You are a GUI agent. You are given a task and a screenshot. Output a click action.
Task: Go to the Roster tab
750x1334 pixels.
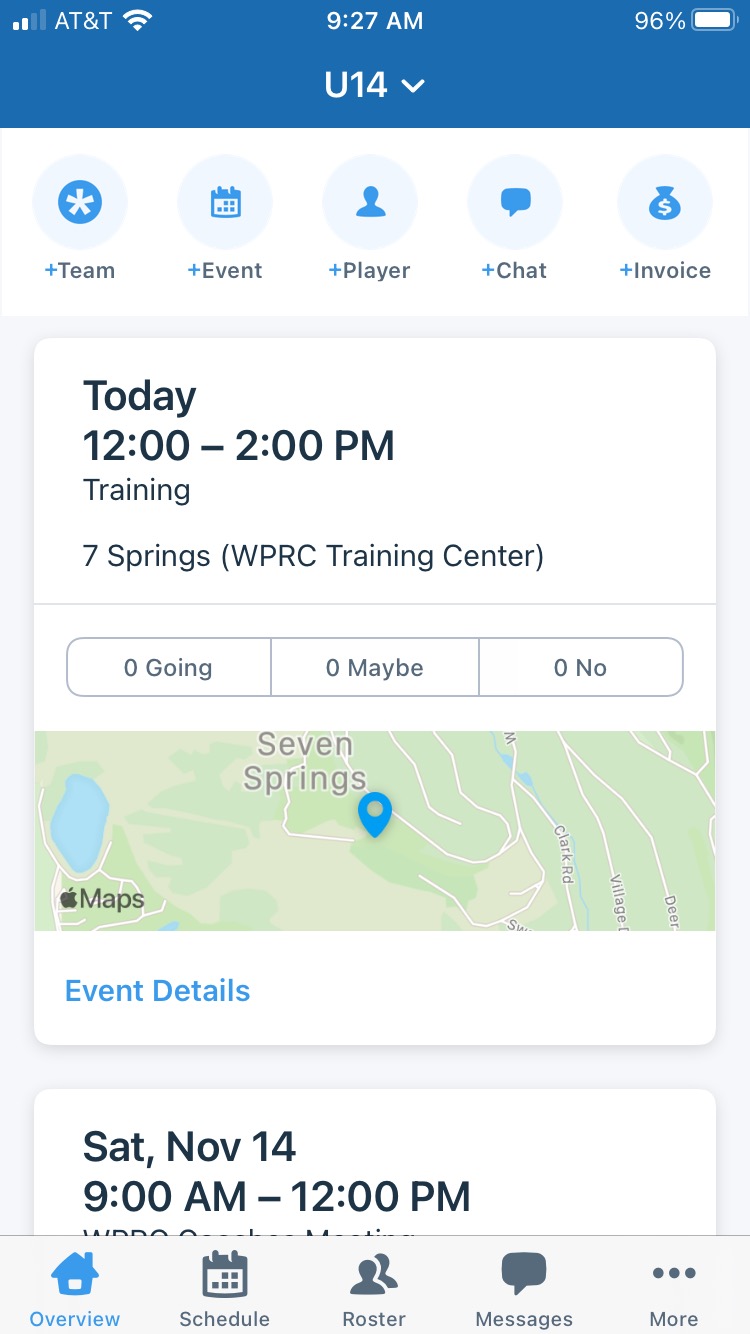click(374, 1290)
